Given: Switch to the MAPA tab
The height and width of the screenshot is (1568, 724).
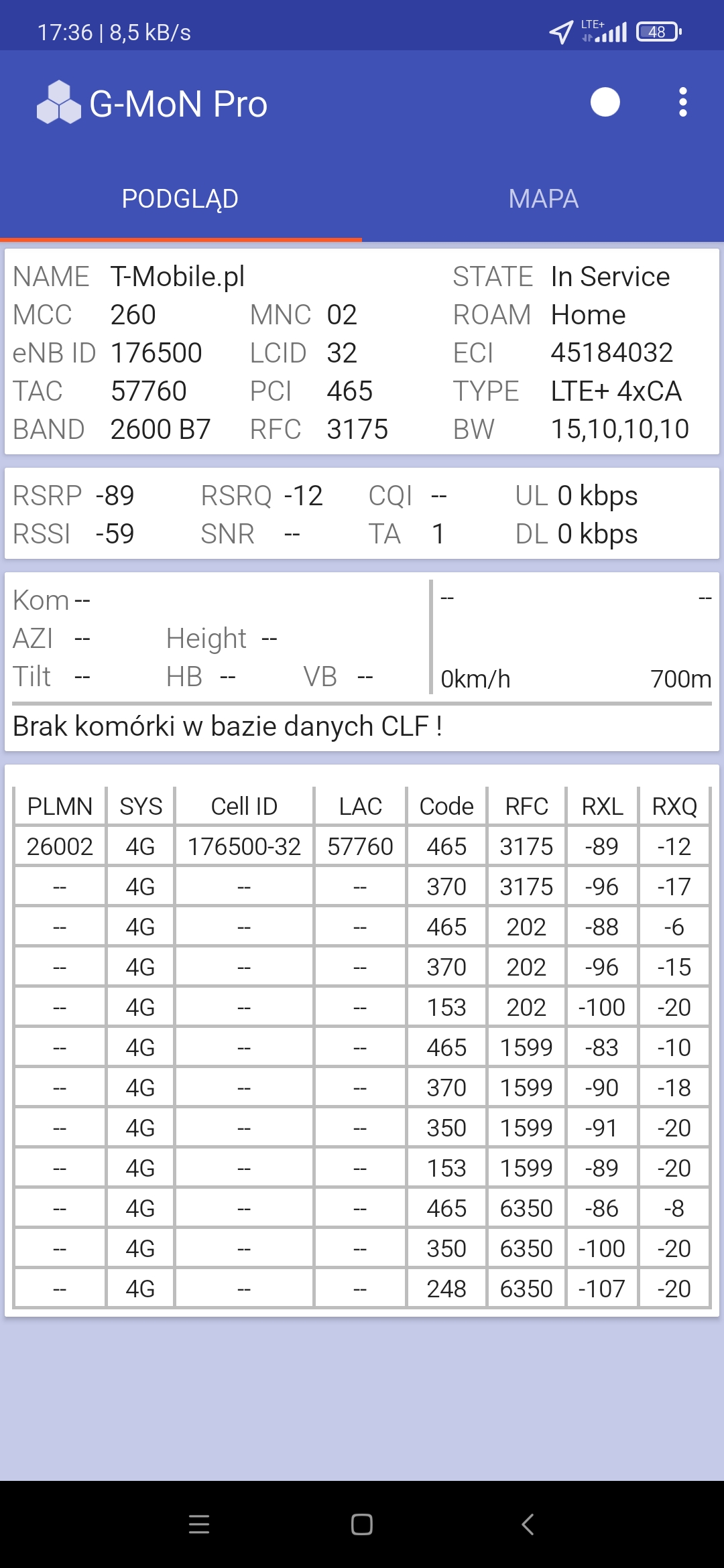Looking at the screenshot, I should (x=543, y=199).
